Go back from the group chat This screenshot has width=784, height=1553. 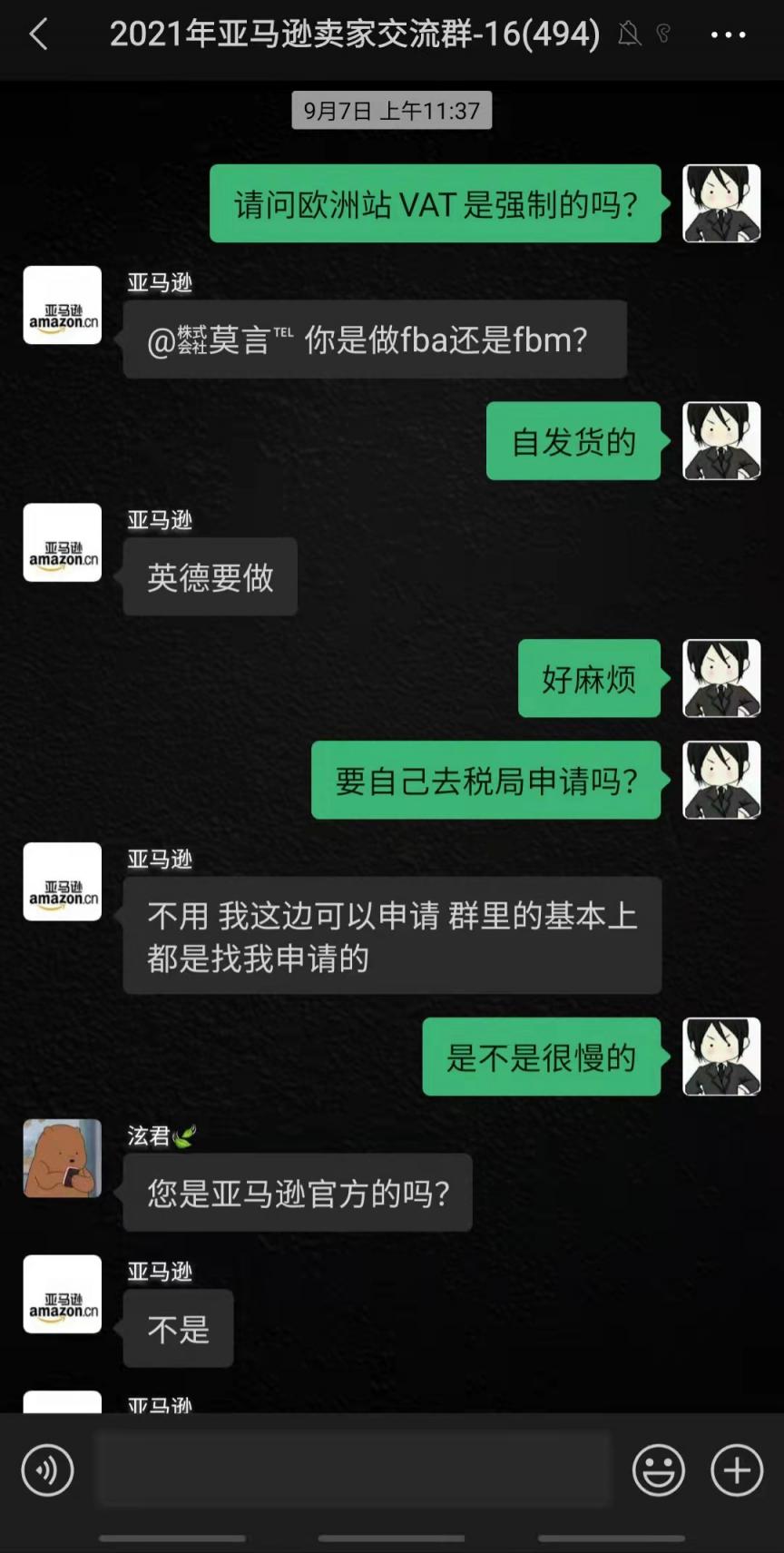point(38,35)
